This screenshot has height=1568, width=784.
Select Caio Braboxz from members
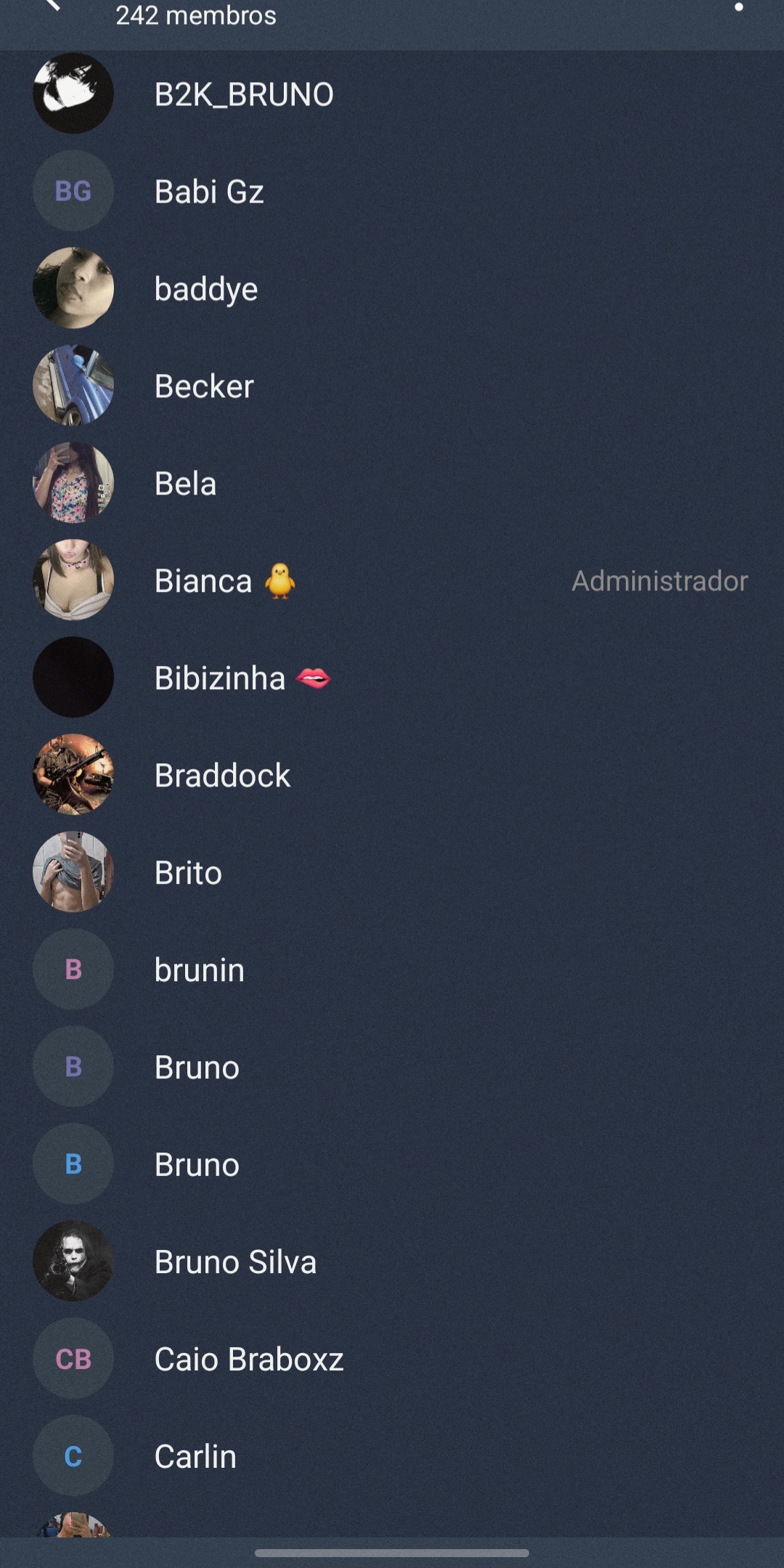point(392,1359)
